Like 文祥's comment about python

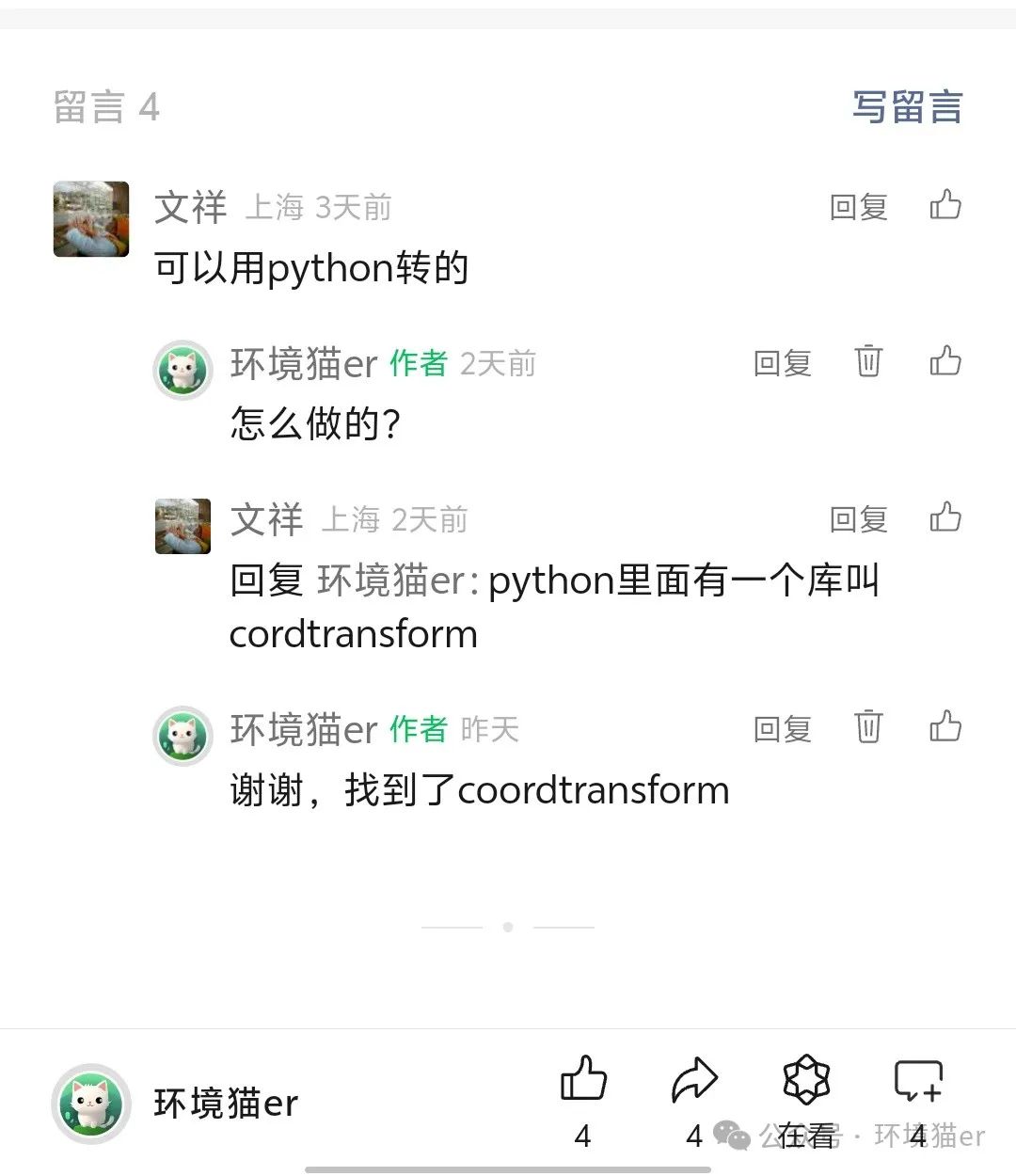point(945,206)
